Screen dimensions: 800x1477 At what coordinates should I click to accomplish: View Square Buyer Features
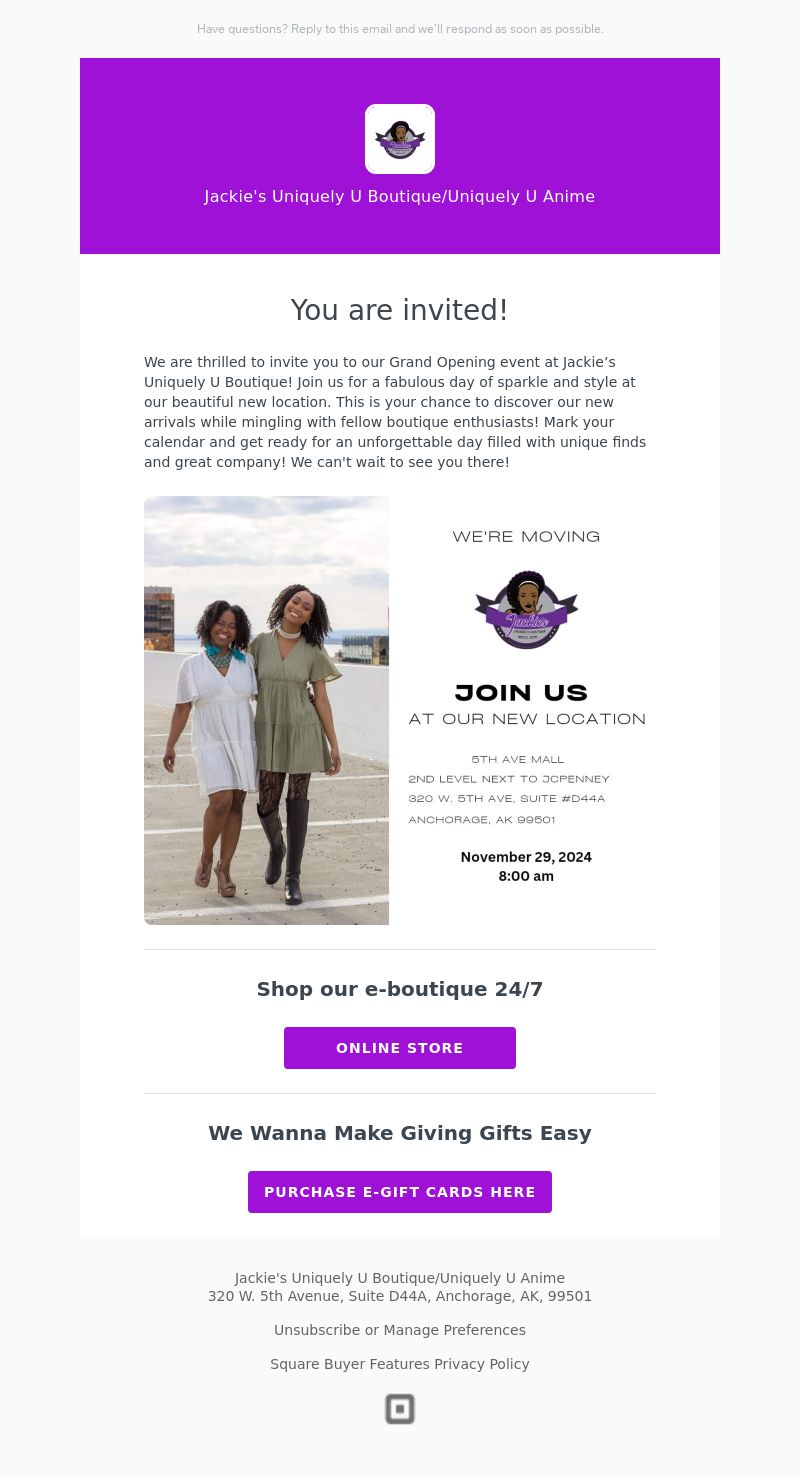pos(349,1364)
